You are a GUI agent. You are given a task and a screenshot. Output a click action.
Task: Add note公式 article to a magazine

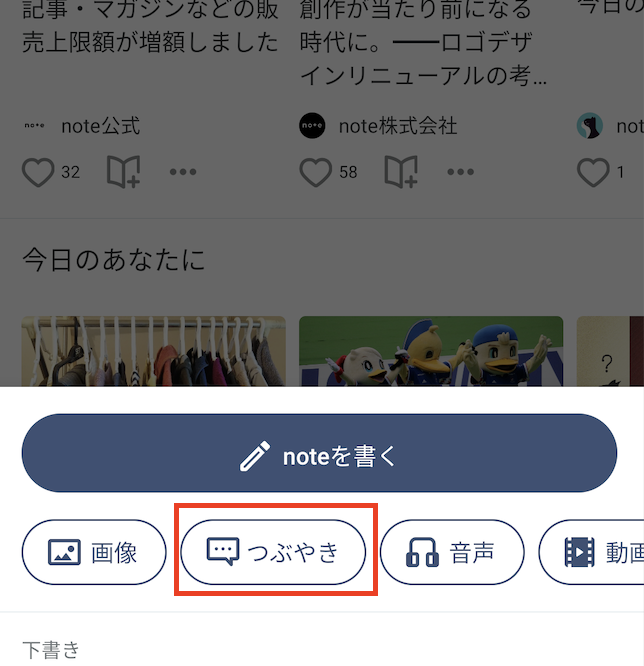[x=124, y=172]
